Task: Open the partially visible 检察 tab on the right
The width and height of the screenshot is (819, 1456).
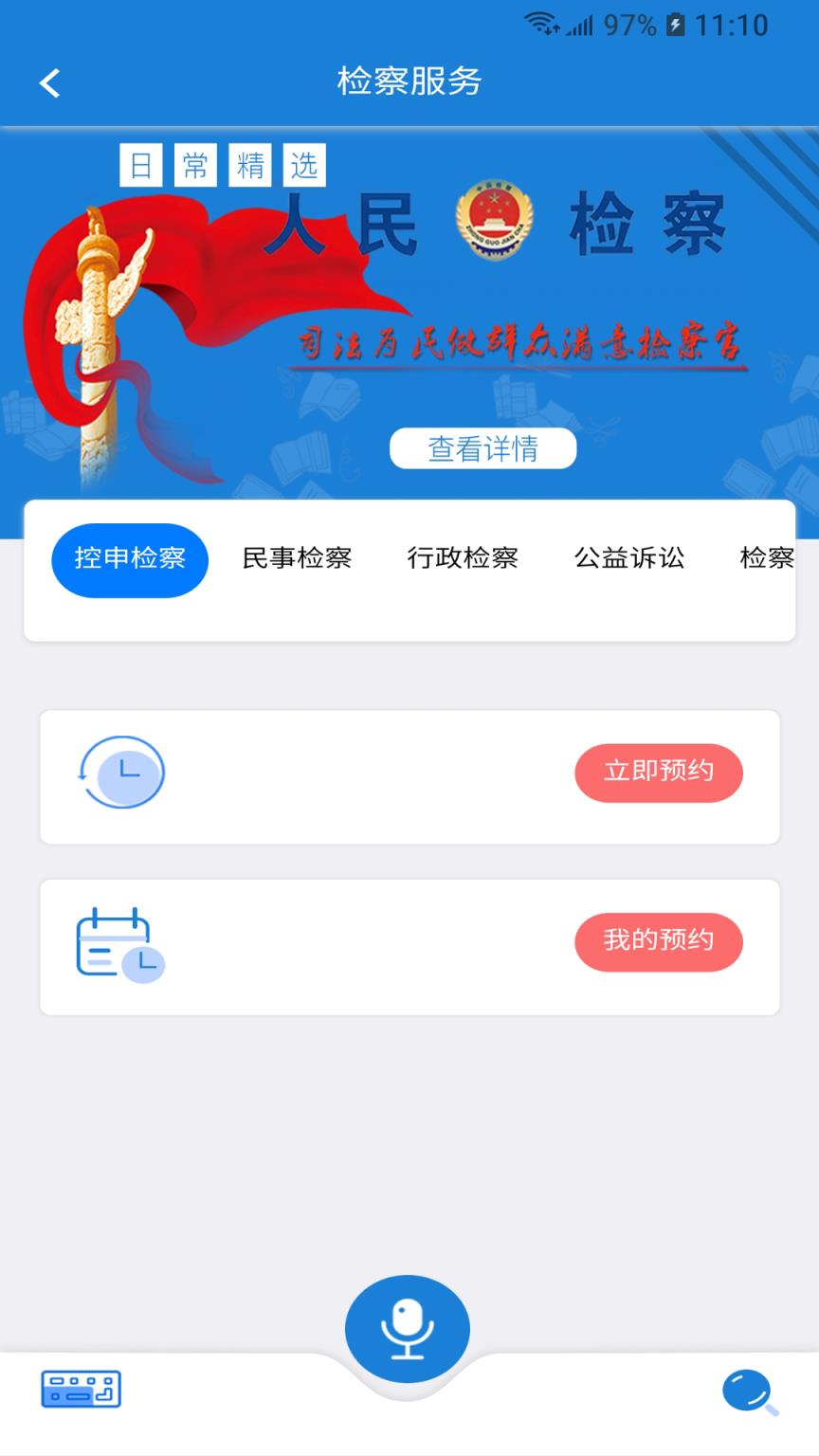Action: click(768, 560)
